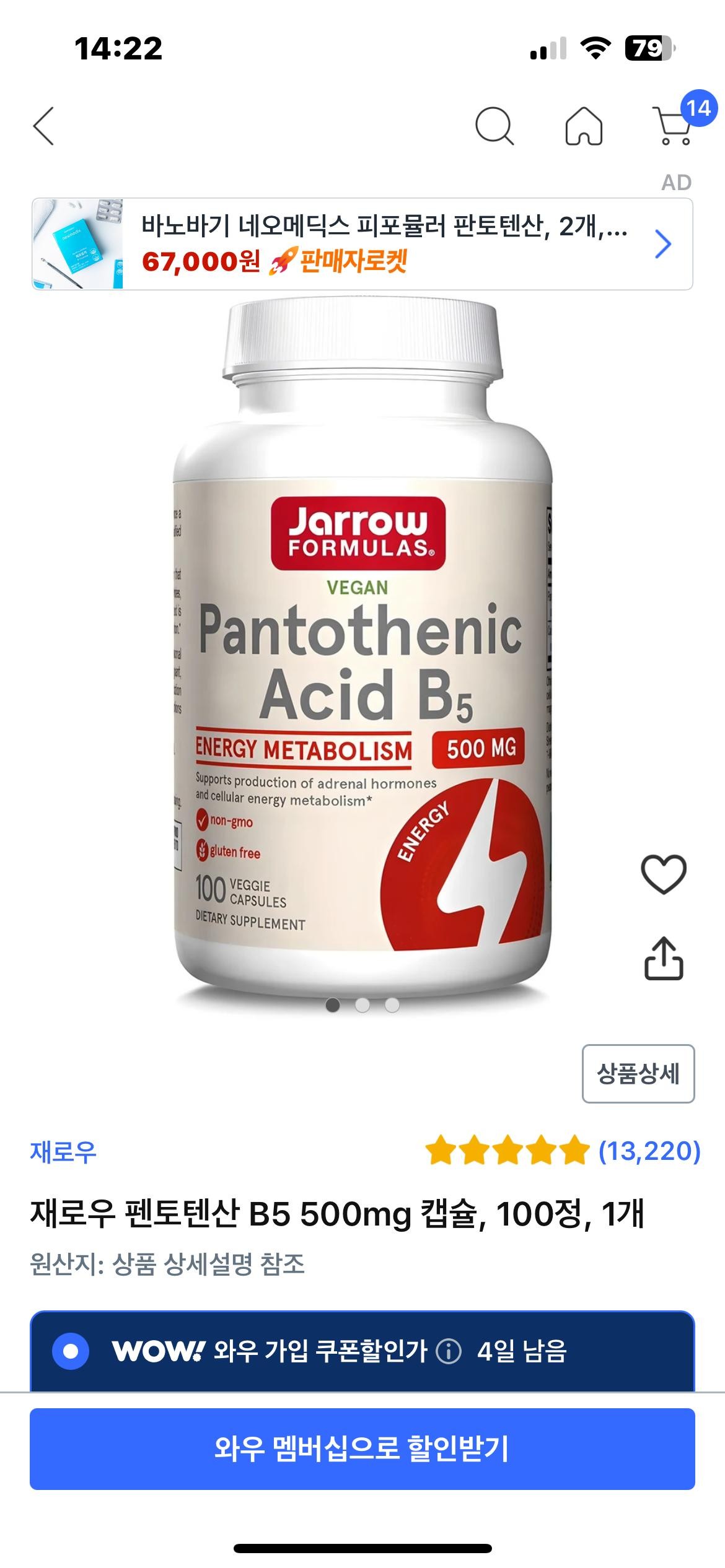Tap the rocket delivery 판매자로켓 icon

tap(284, 262)
